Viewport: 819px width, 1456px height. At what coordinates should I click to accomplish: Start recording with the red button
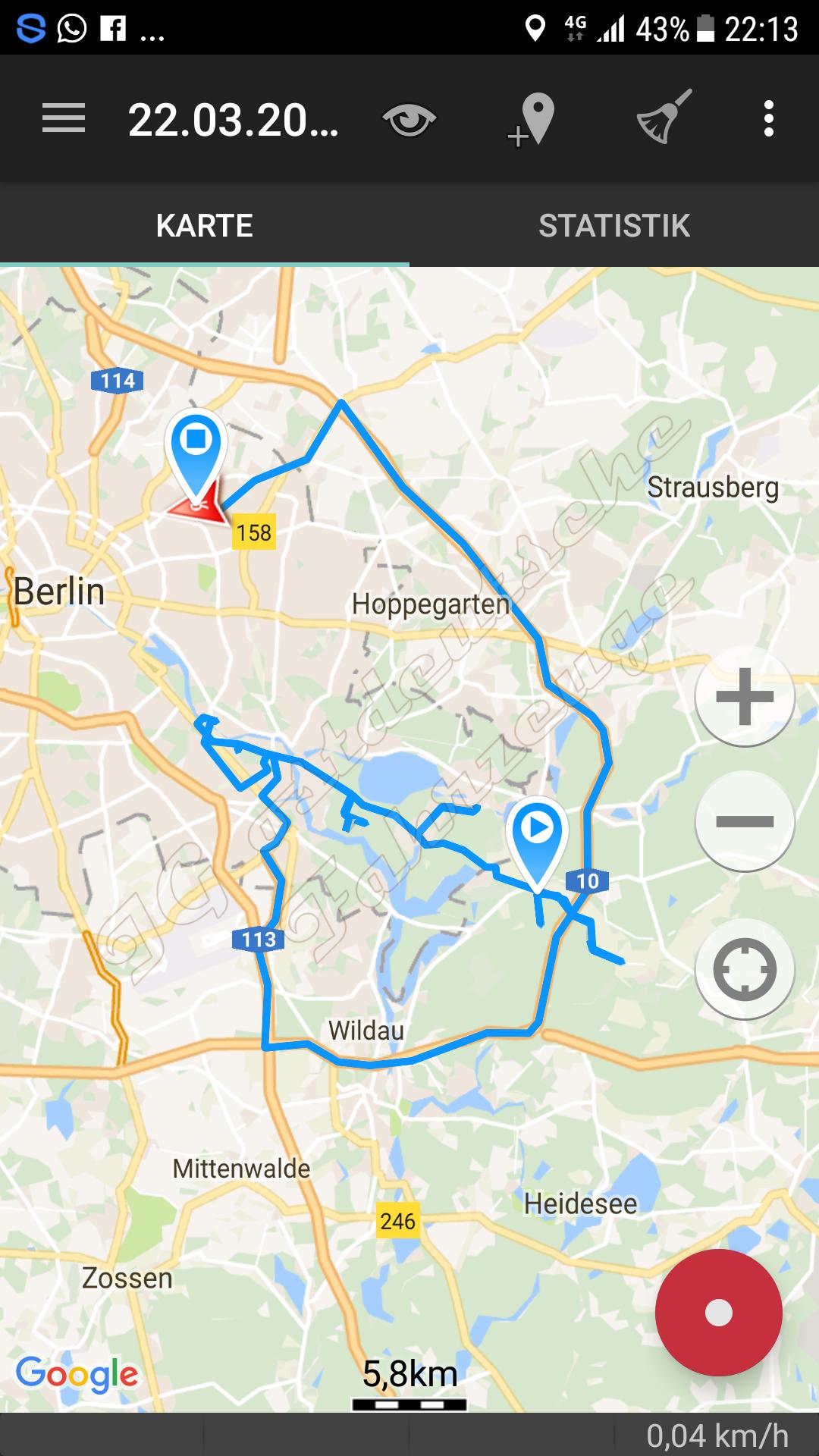[x=718, y=1312]
